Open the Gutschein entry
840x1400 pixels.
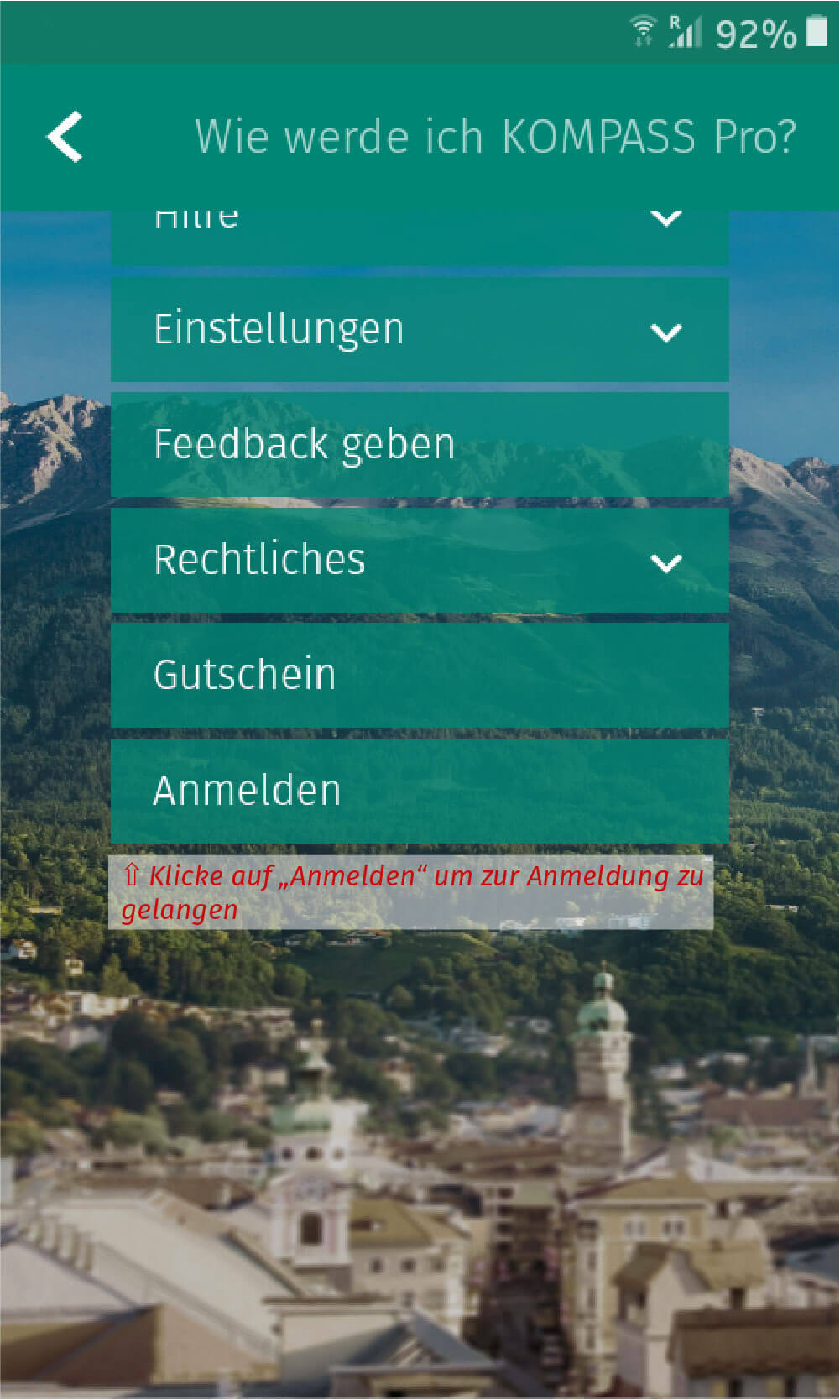pyautogui.click(x=420, y=676)
